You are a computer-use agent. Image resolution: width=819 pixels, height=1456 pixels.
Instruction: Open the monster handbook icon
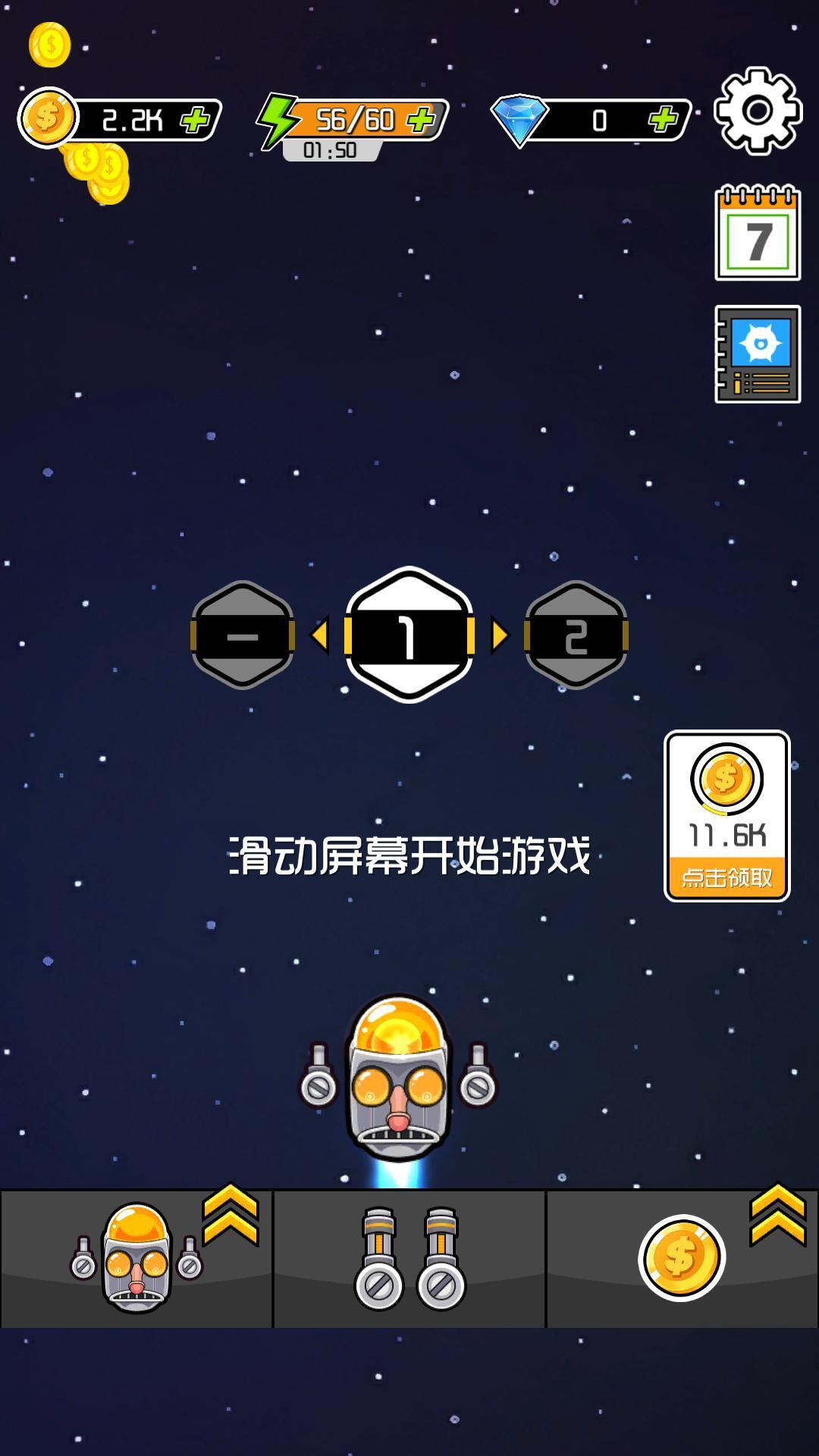758,354
